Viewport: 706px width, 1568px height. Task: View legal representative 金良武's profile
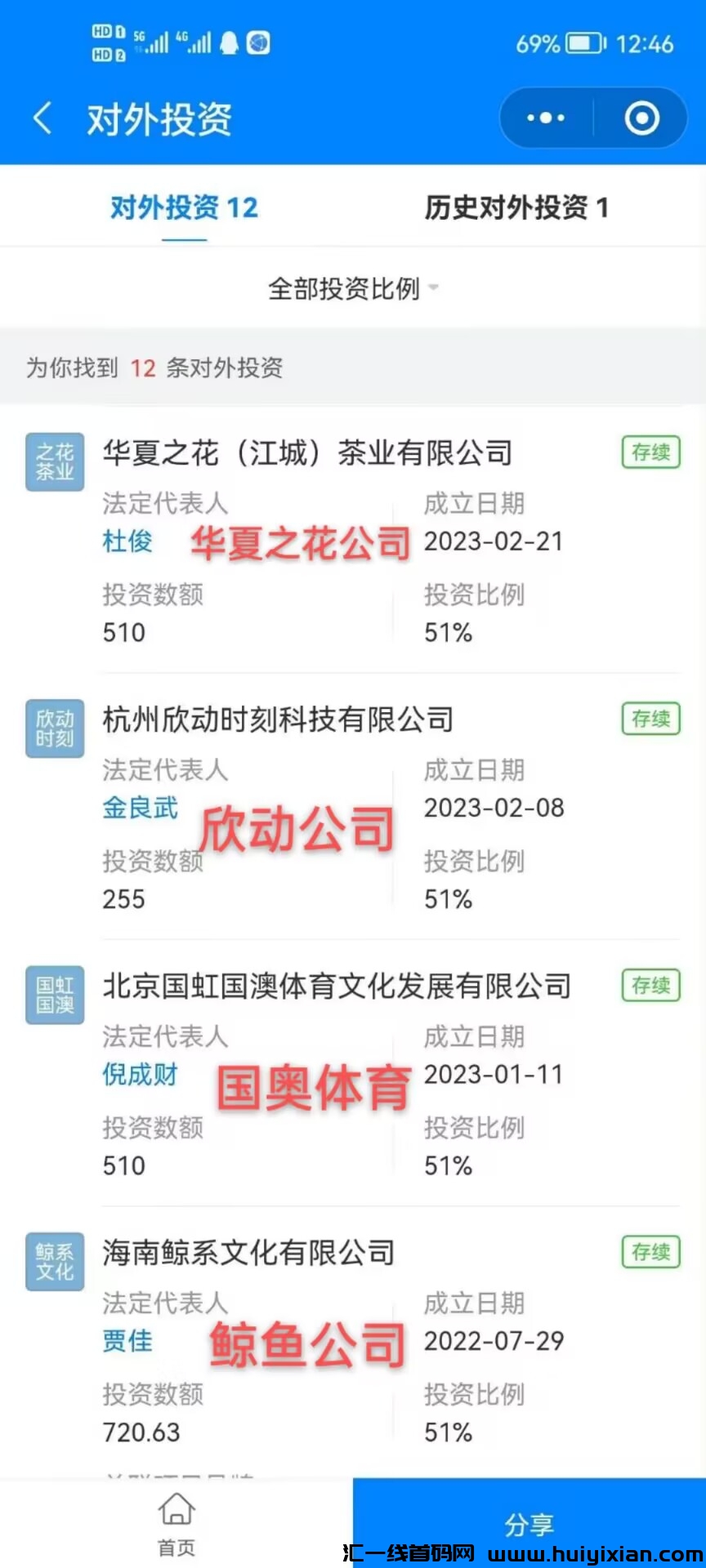click(140, 808)
